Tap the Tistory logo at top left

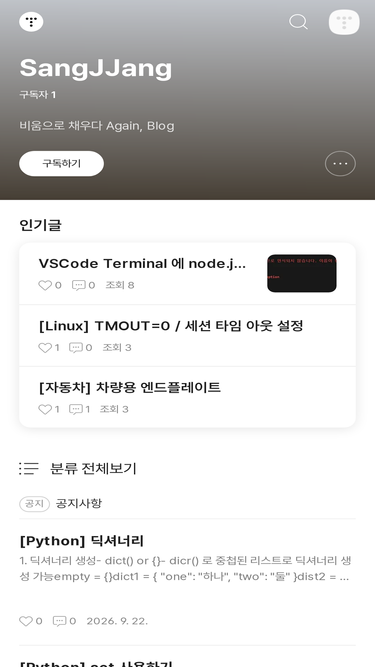click(x=31, y=21)
